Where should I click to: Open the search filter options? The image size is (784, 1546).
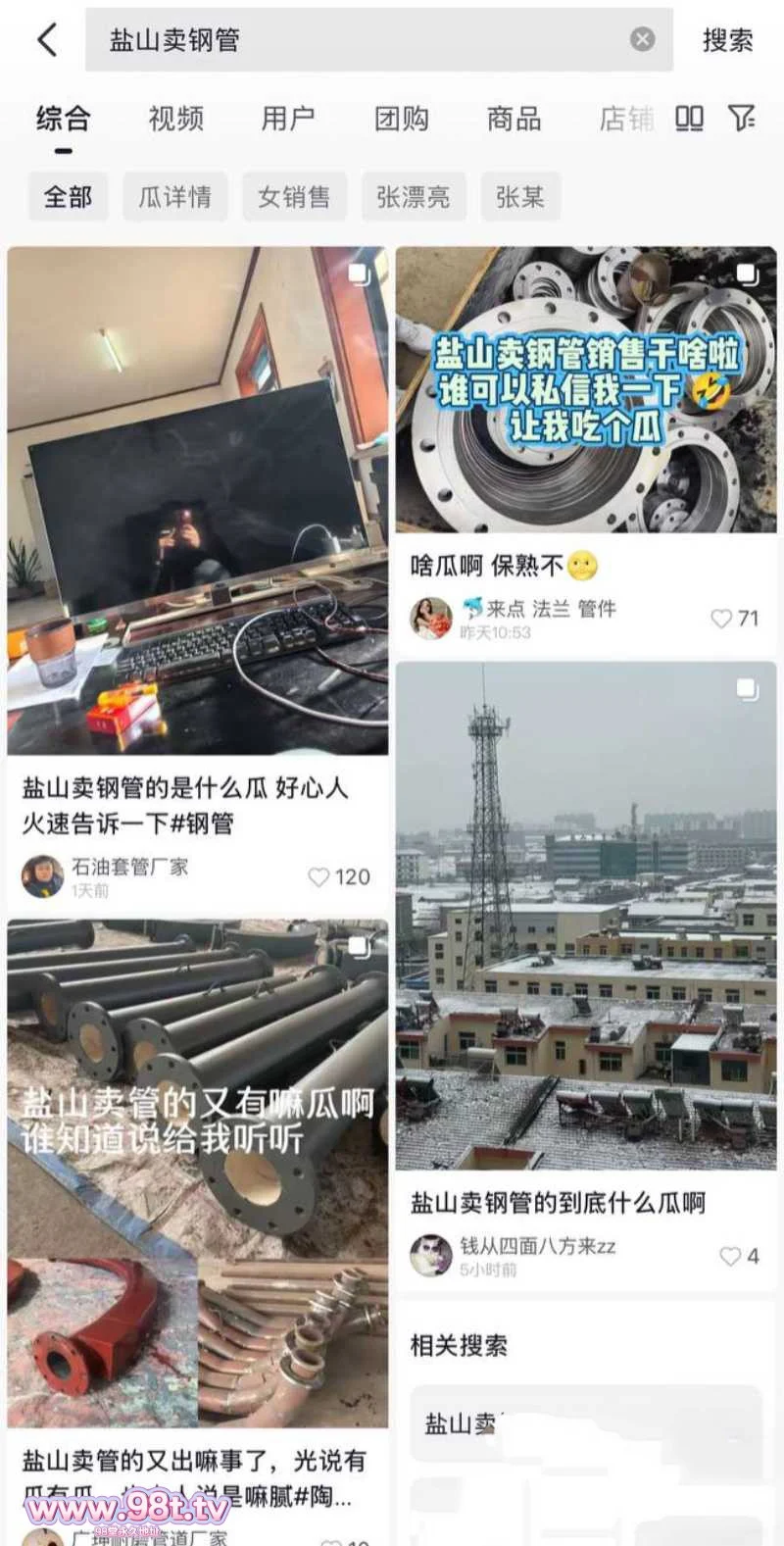point(742,120)
